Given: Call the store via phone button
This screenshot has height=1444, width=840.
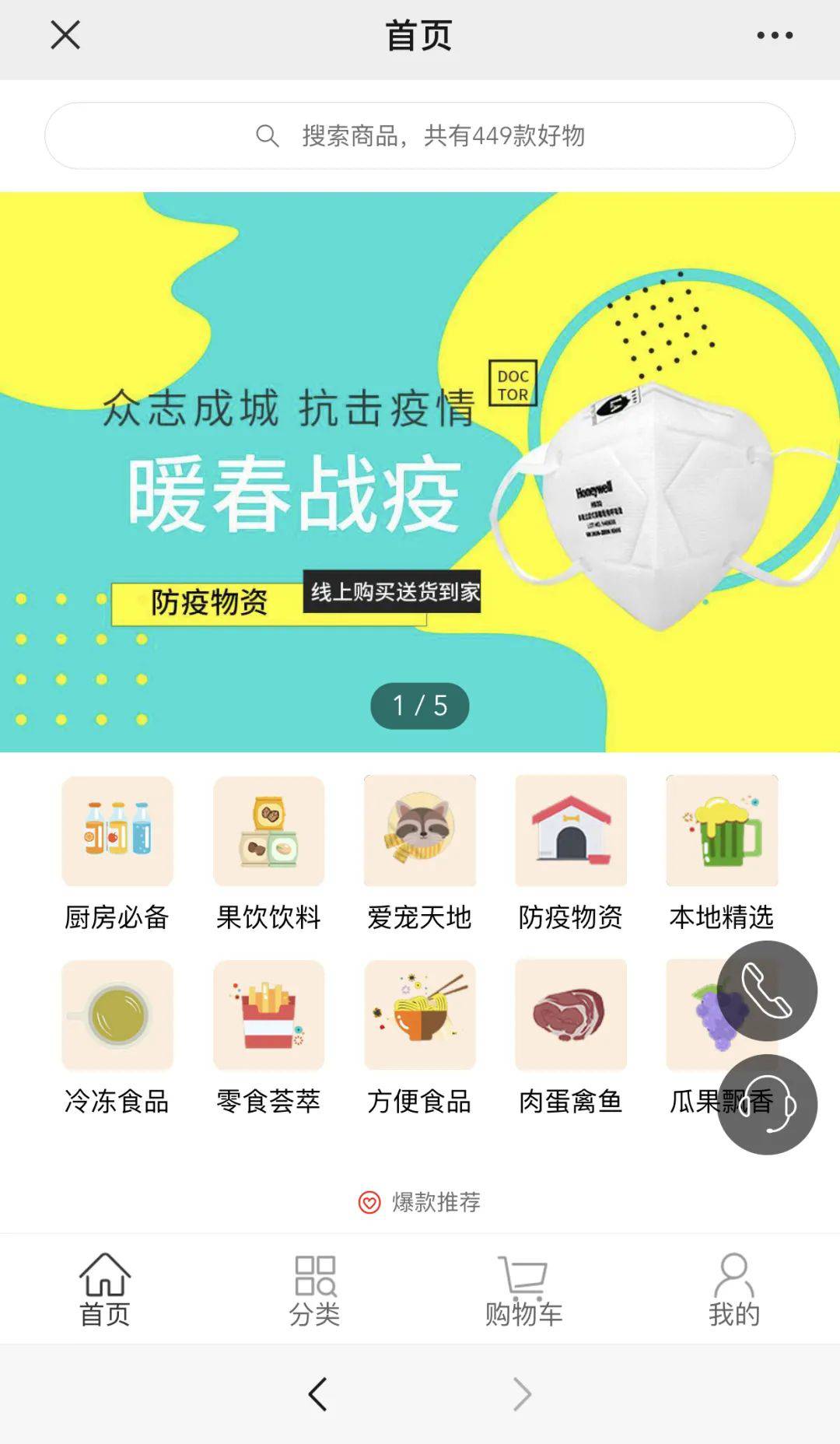Looking at the screenshot, I should [767, 990].
